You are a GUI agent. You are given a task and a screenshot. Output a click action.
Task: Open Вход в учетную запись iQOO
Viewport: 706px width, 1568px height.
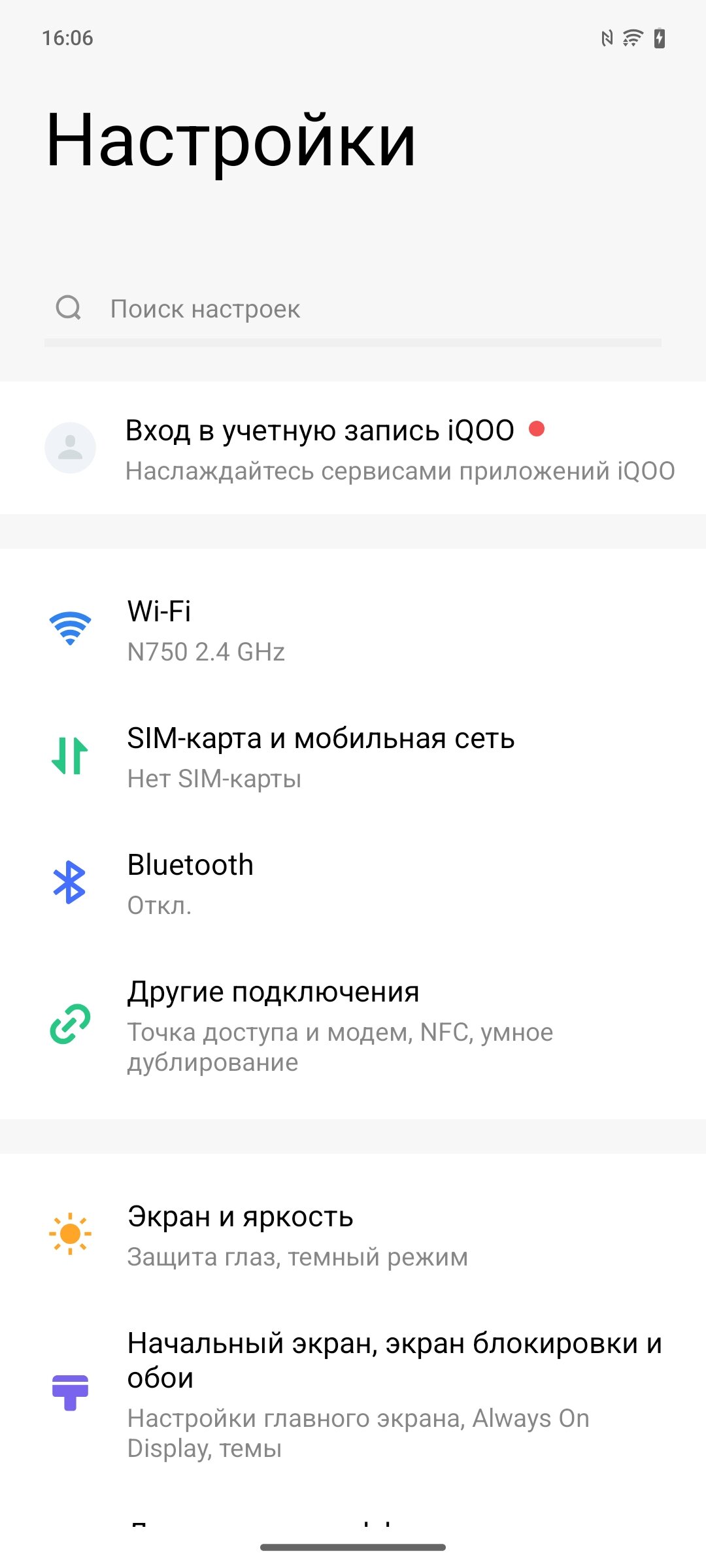click(353, 449)
